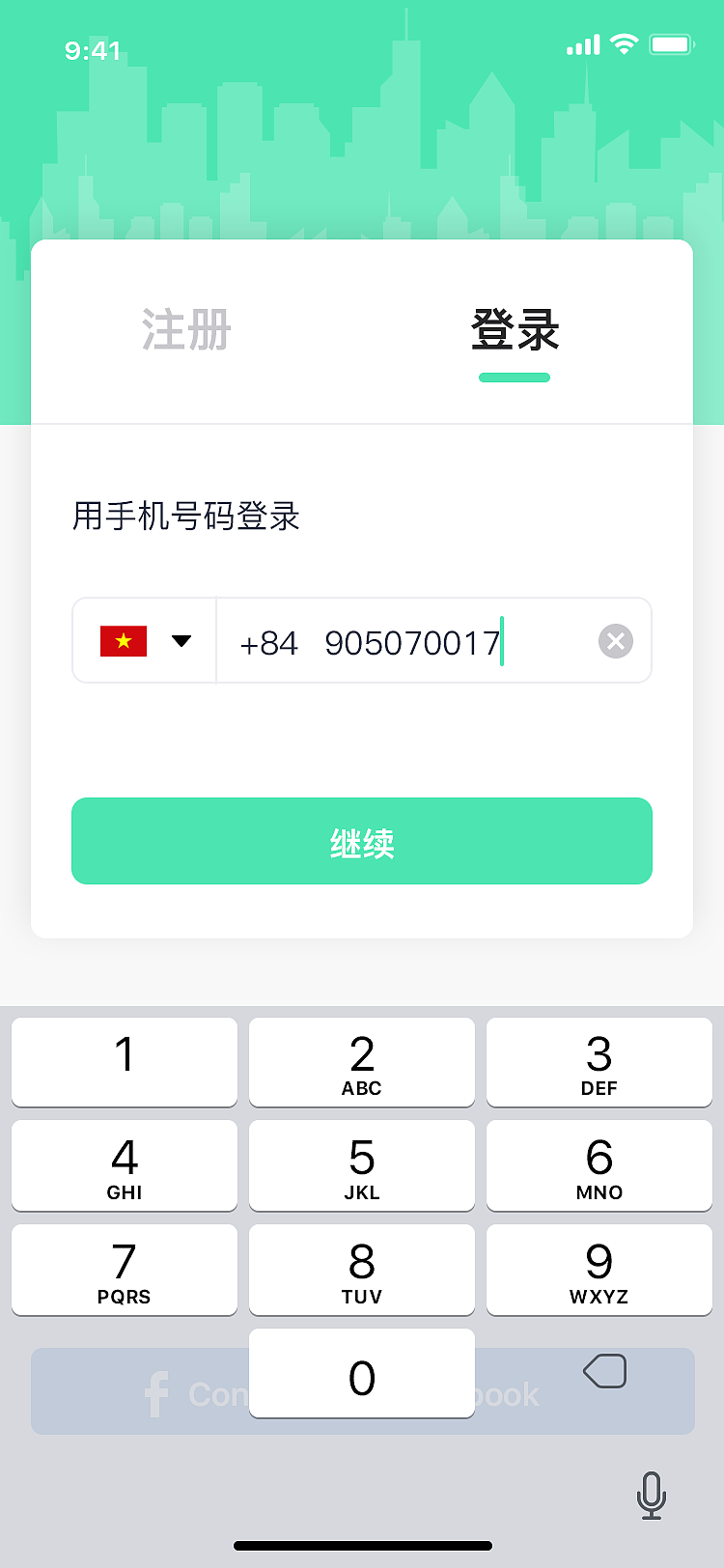Select the 登录 tab
The width and height of the screenshot is (724, 1568).
click(x=515, y=330)
